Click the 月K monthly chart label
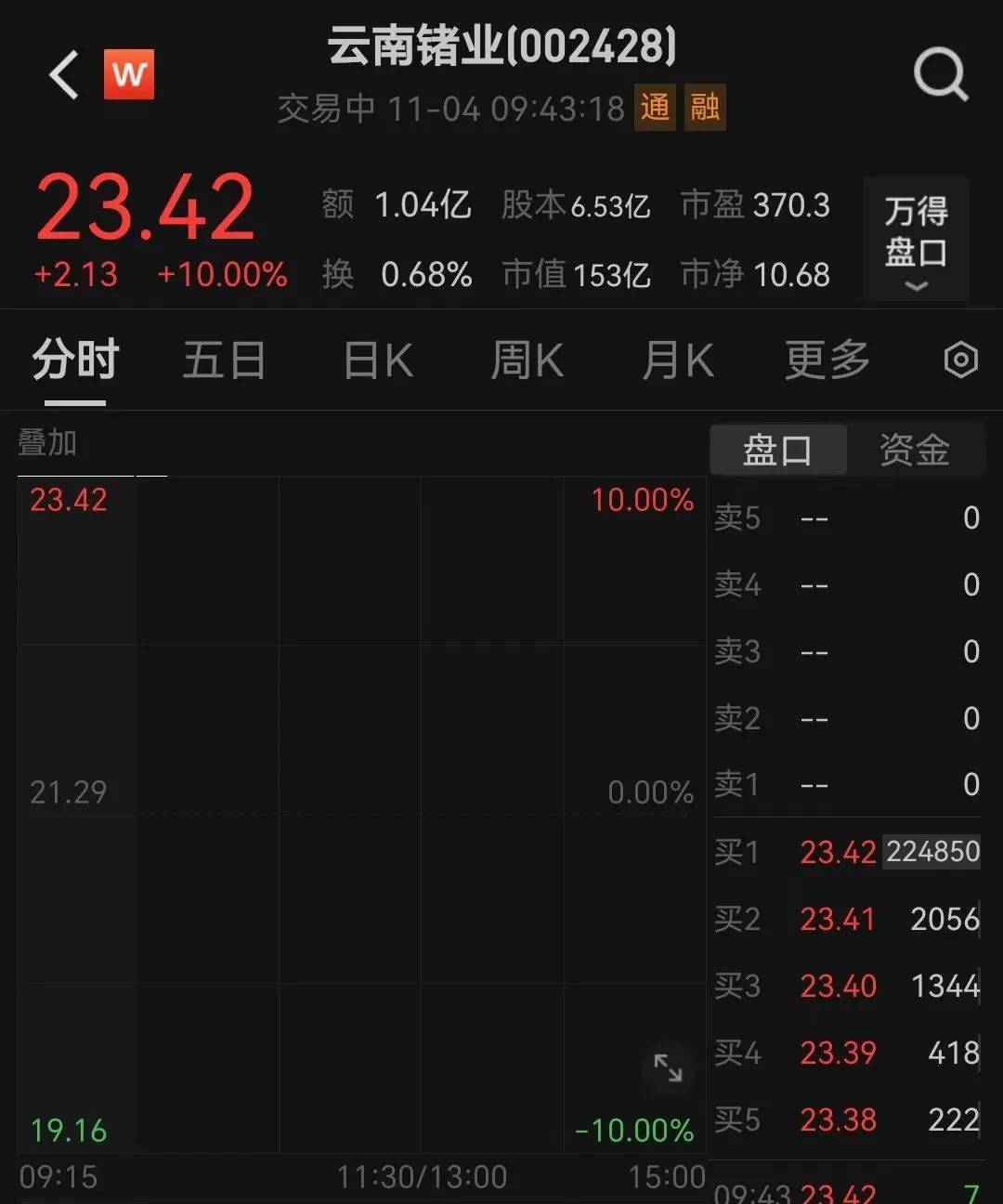This screenshot has width=1003, height=1204. pos(677,360)
